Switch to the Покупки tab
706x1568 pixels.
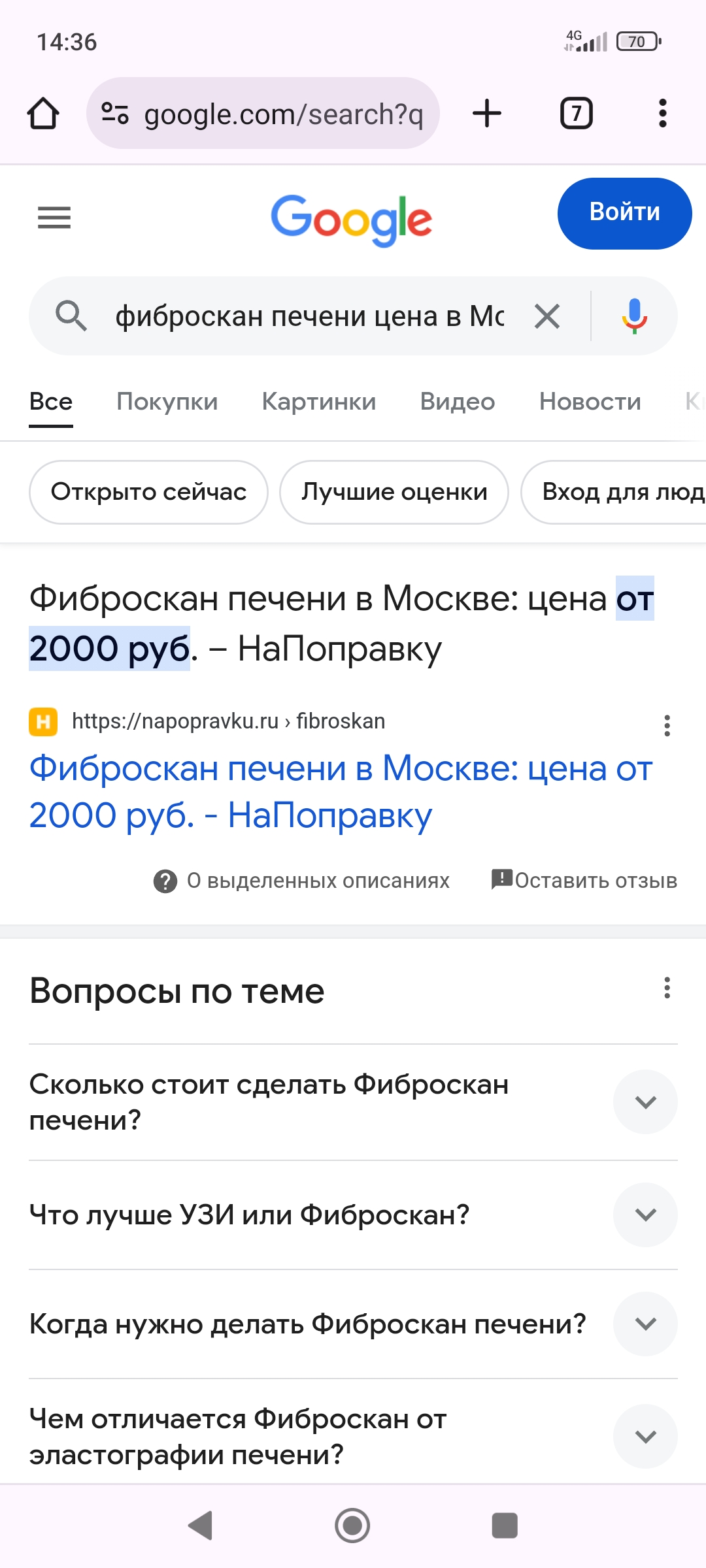[167, 401]
